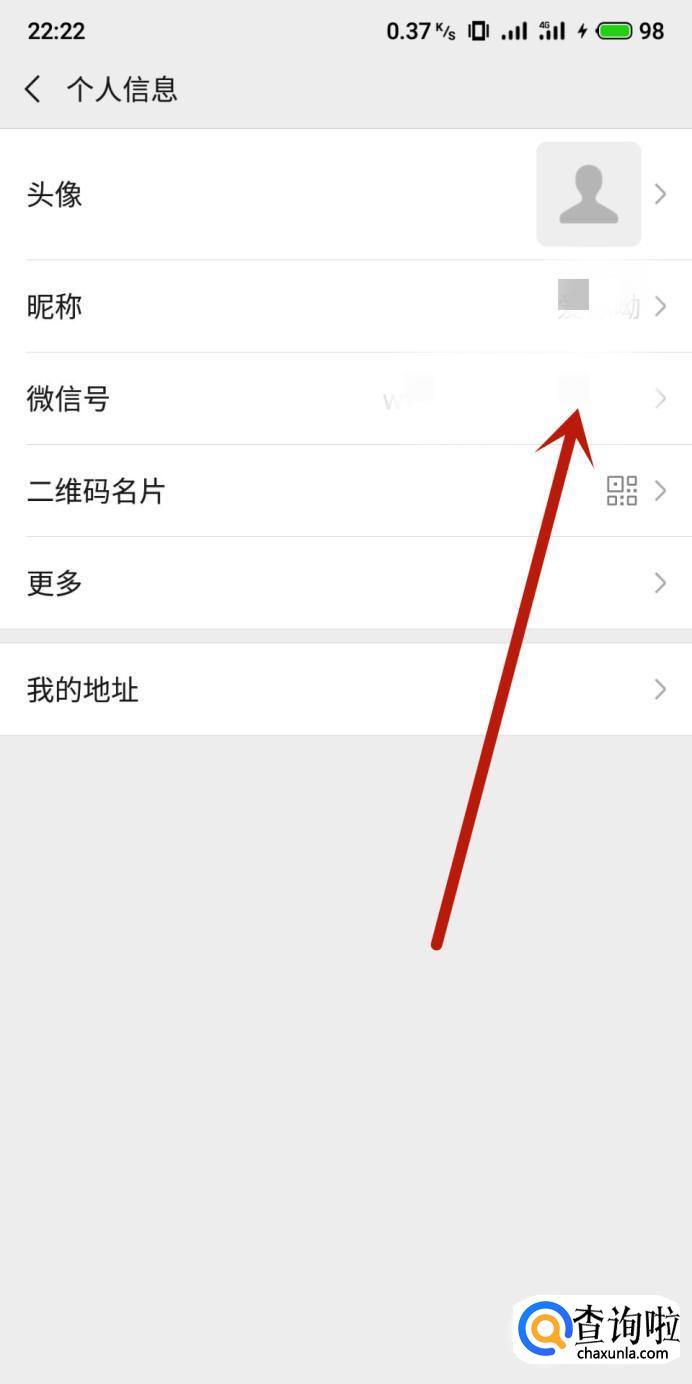
Task: Open the 头像 avatar row
Action: tap(346, 194)
